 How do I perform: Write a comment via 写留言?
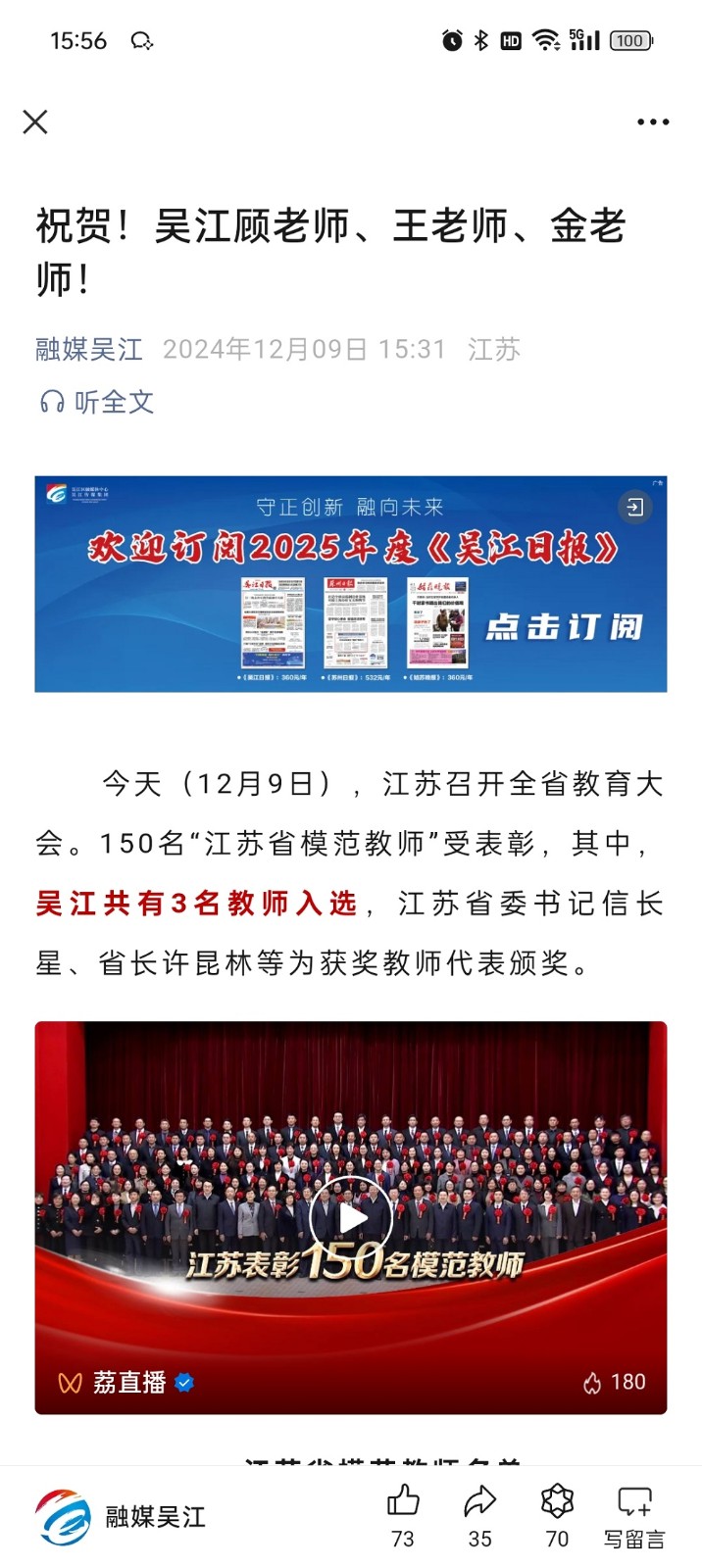pos(634,1514)
